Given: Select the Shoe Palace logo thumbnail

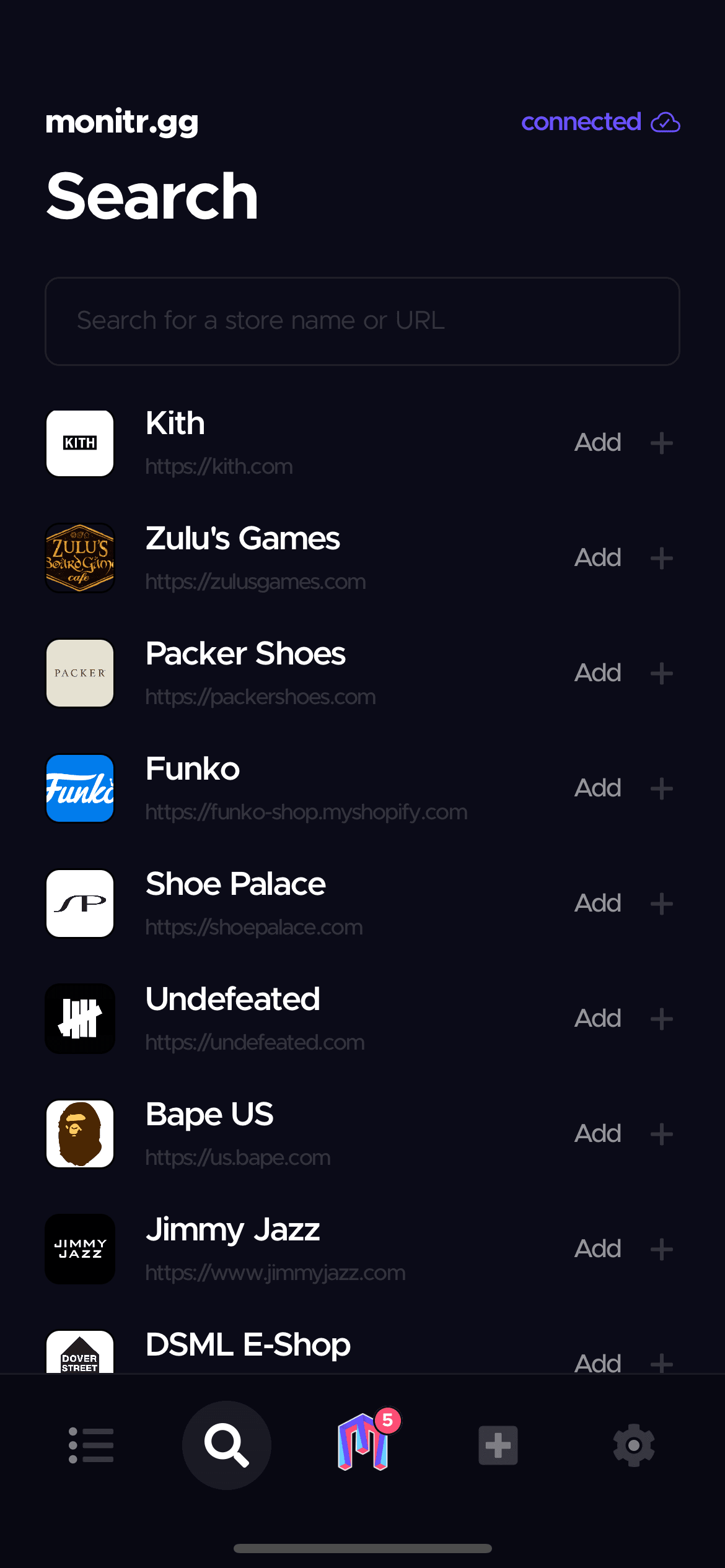Looking at the screenshot, I should point(80,904).
